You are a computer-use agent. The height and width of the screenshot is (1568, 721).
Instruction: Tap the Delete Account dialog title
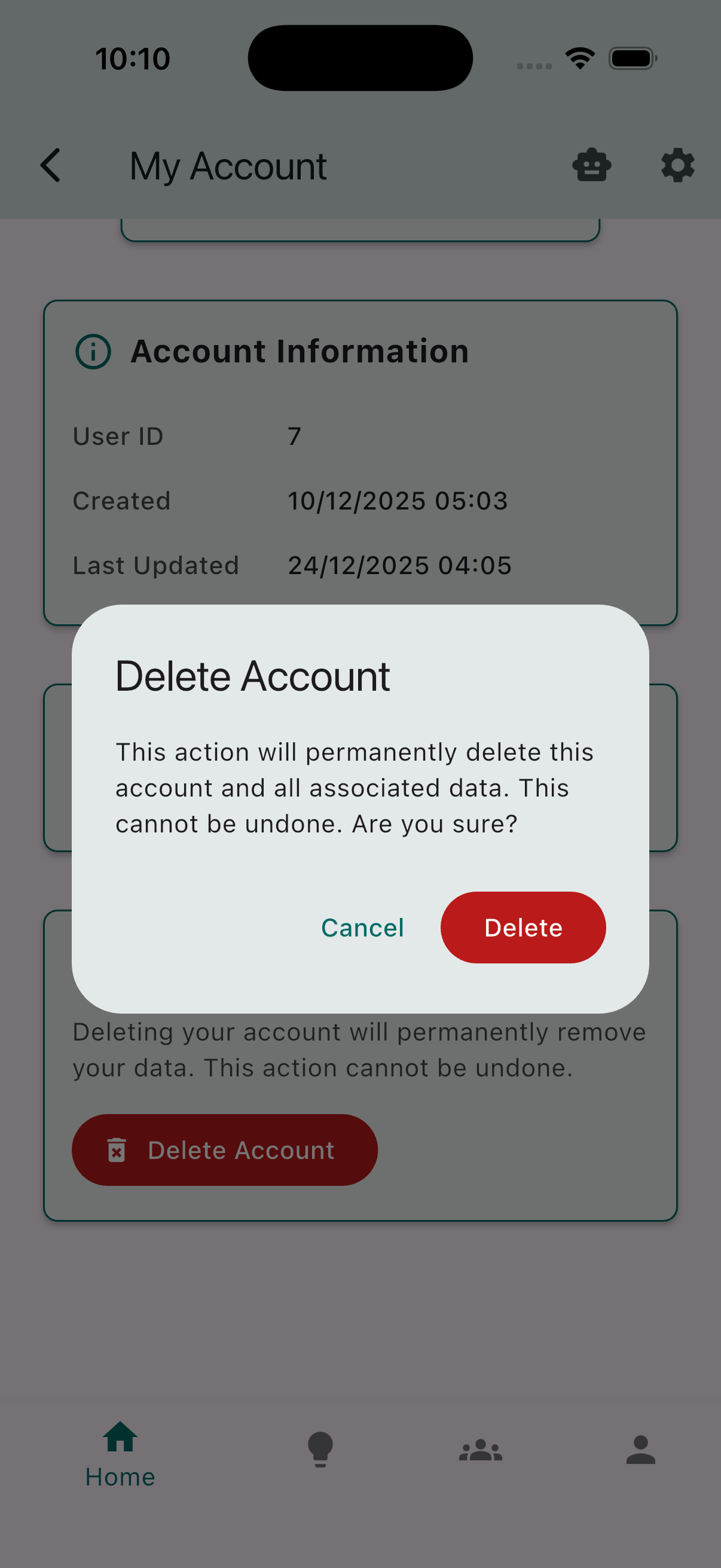click(253, 675)
